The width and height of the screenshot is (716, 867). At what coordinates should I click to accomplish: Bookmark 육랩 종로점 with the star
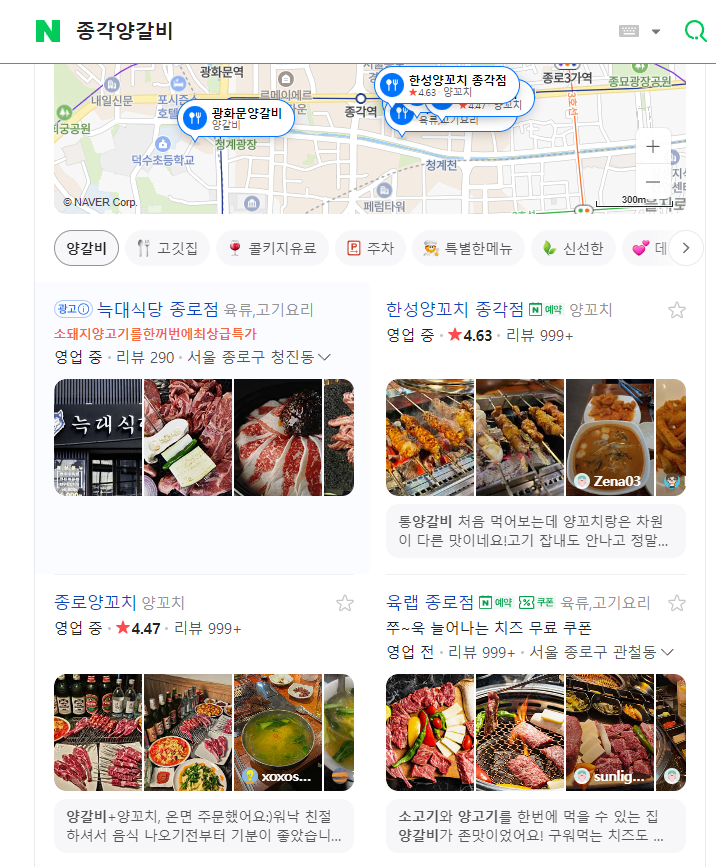tap(677, 603)
